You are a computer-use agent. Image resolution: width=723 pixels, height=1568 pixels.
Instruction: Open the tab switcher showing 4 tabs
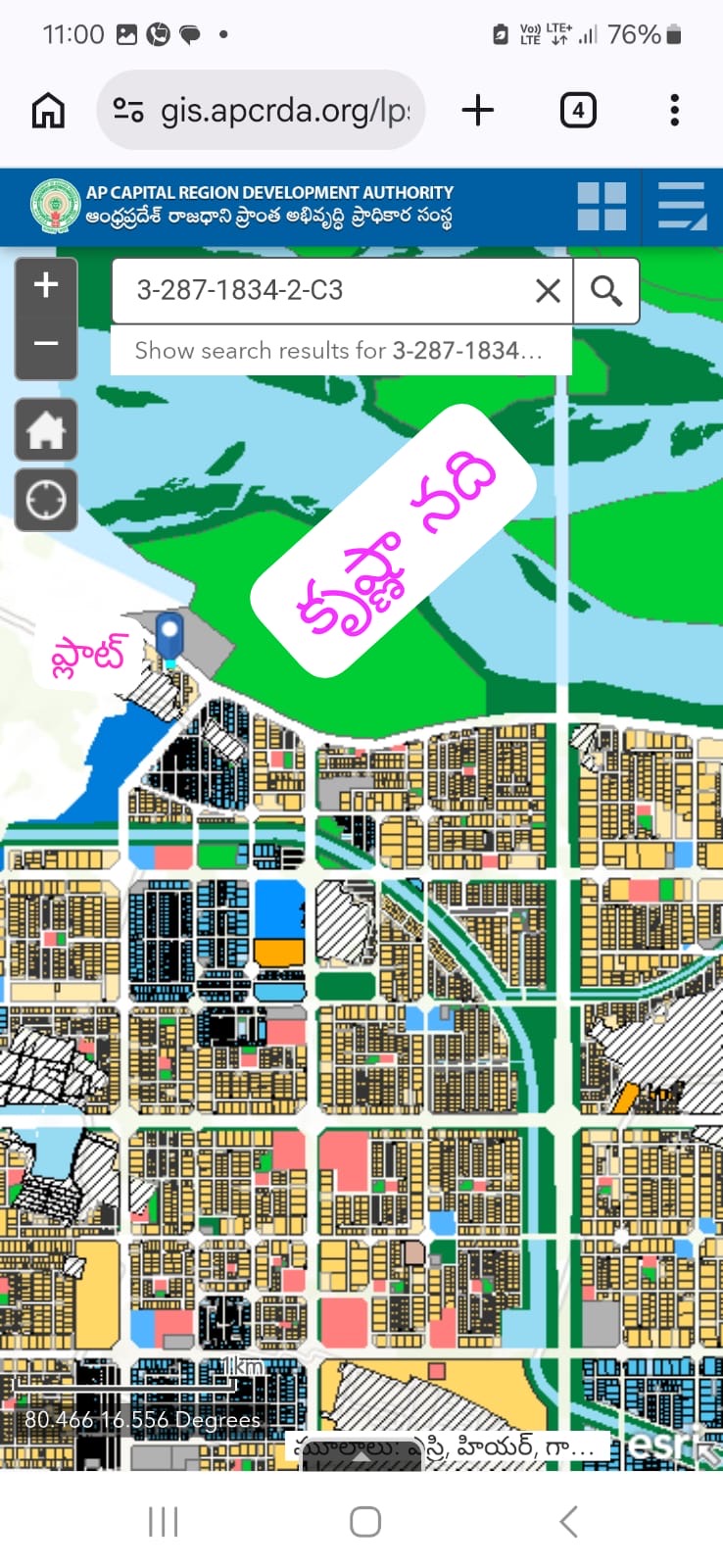pos(578,110)
